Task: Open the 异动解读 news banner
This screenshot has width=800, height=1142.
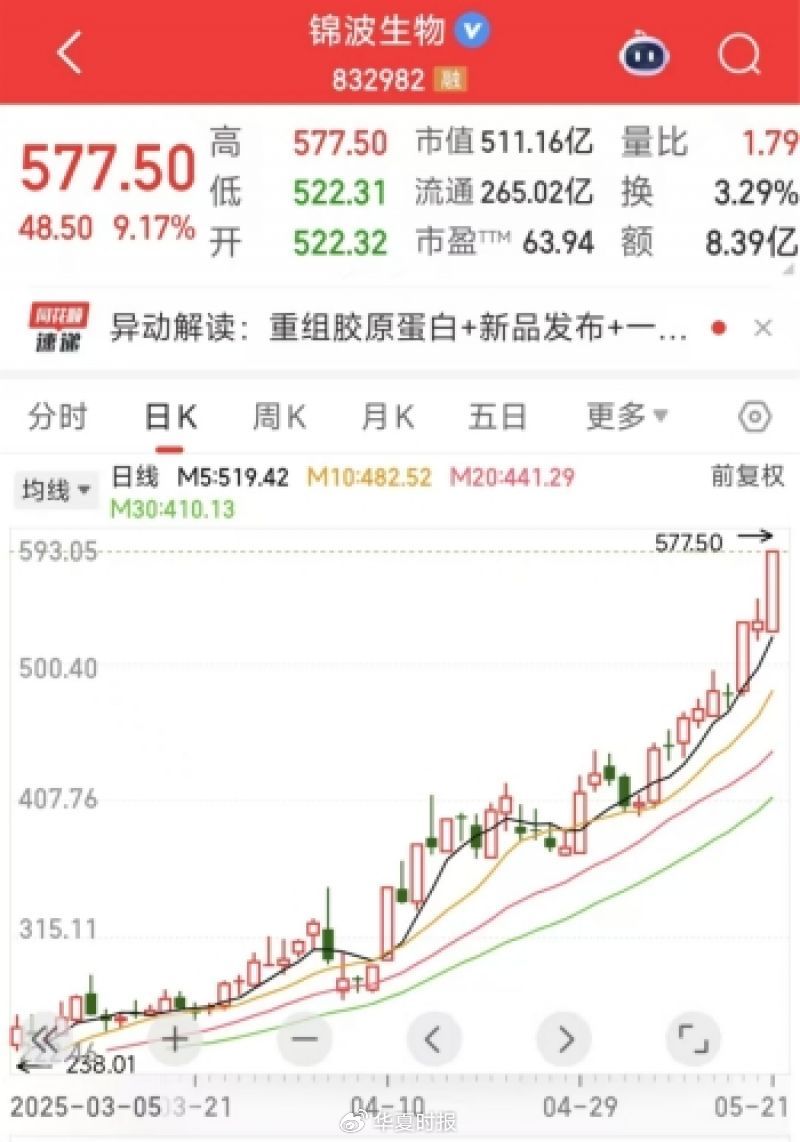Action: [x=398, y=329]
